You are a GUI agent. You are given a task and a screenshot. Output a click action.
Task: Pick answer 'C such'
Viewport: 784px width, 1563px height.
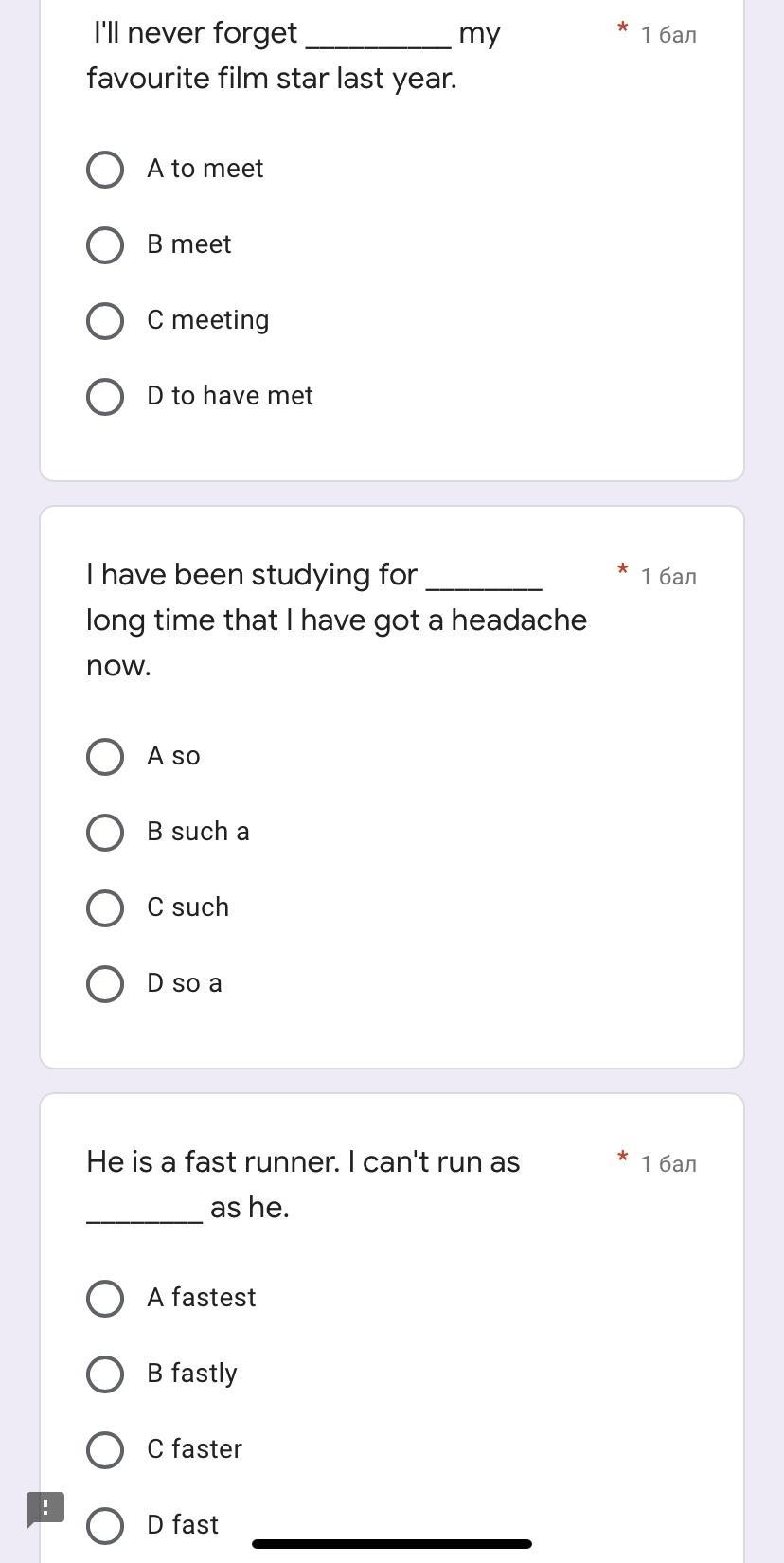pyautogui.click(x=105, y=908)
